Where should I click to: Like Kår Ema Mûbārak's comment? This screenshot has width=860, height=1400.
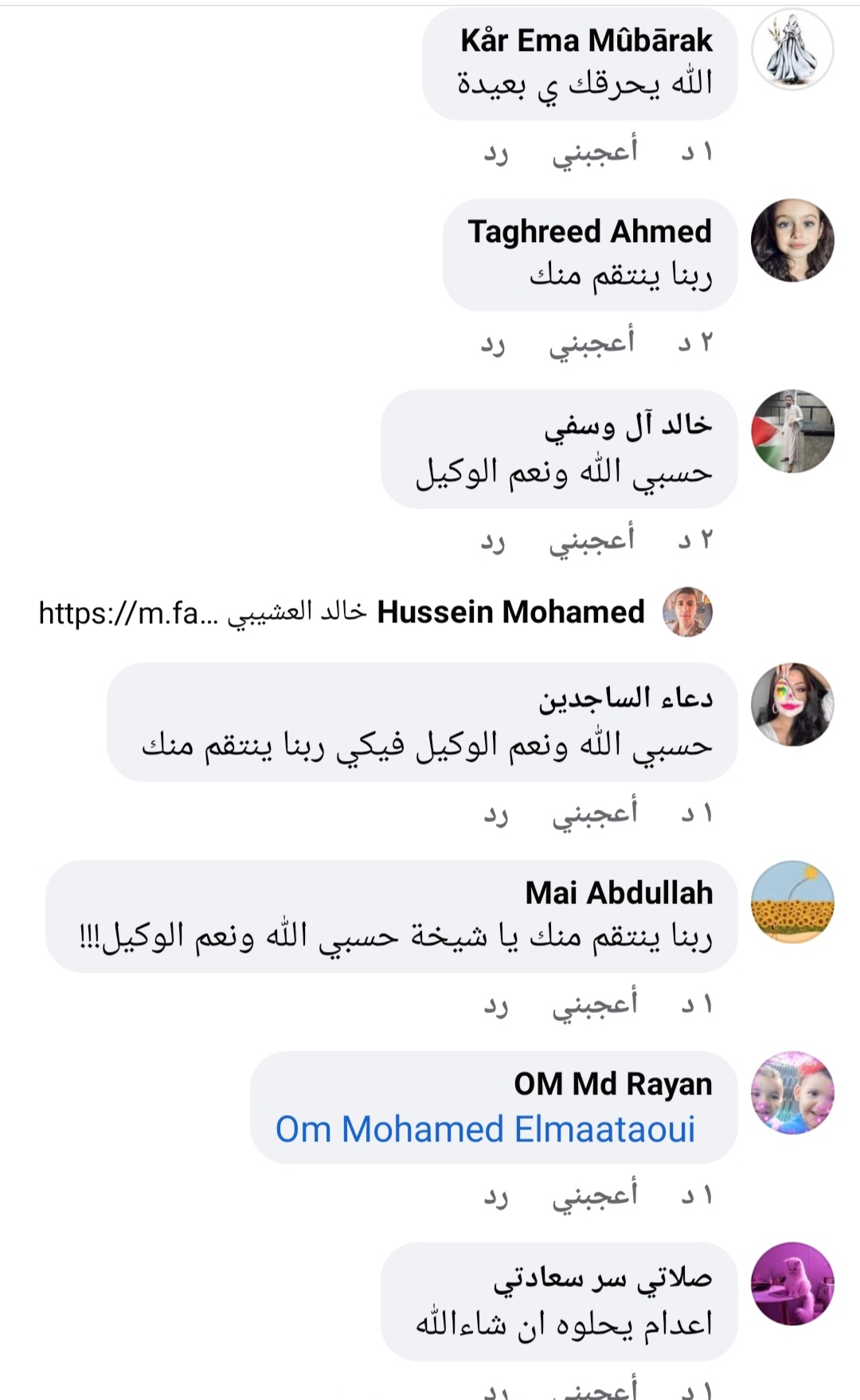pos(595,151)
